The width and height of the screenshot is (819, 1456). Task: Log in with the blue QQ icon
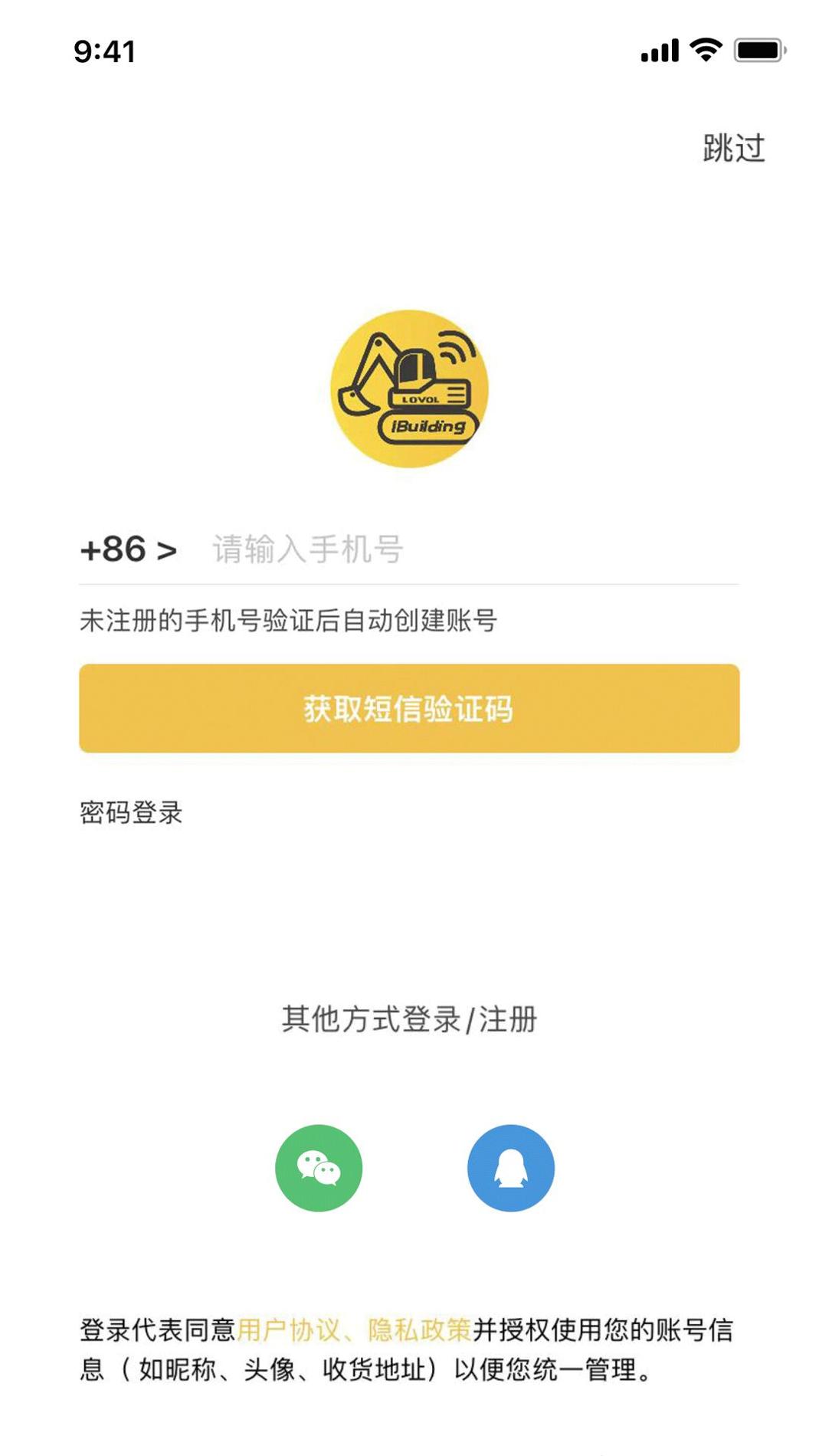(510, 1167)
